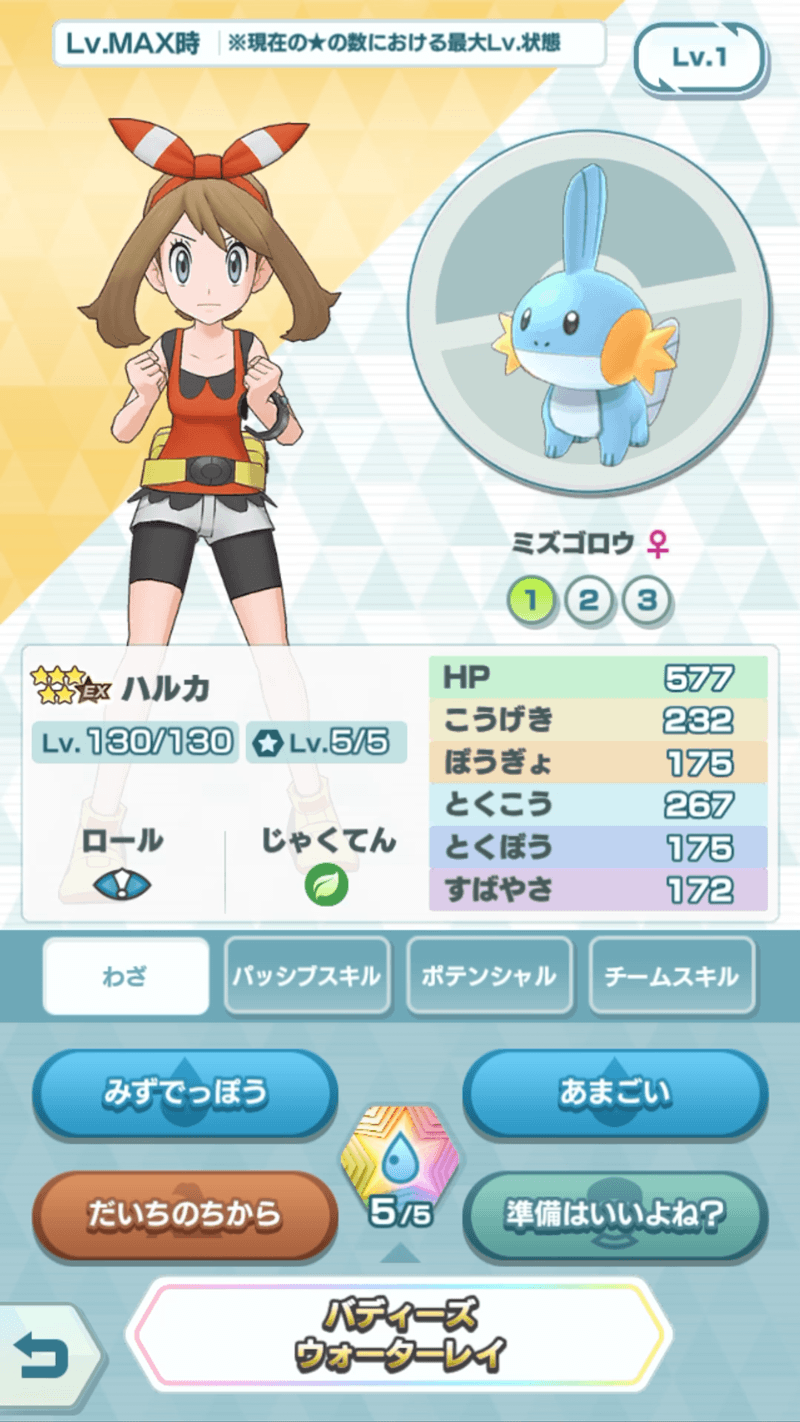View the みずでっぽう move details

click(x=185, y=1093)
